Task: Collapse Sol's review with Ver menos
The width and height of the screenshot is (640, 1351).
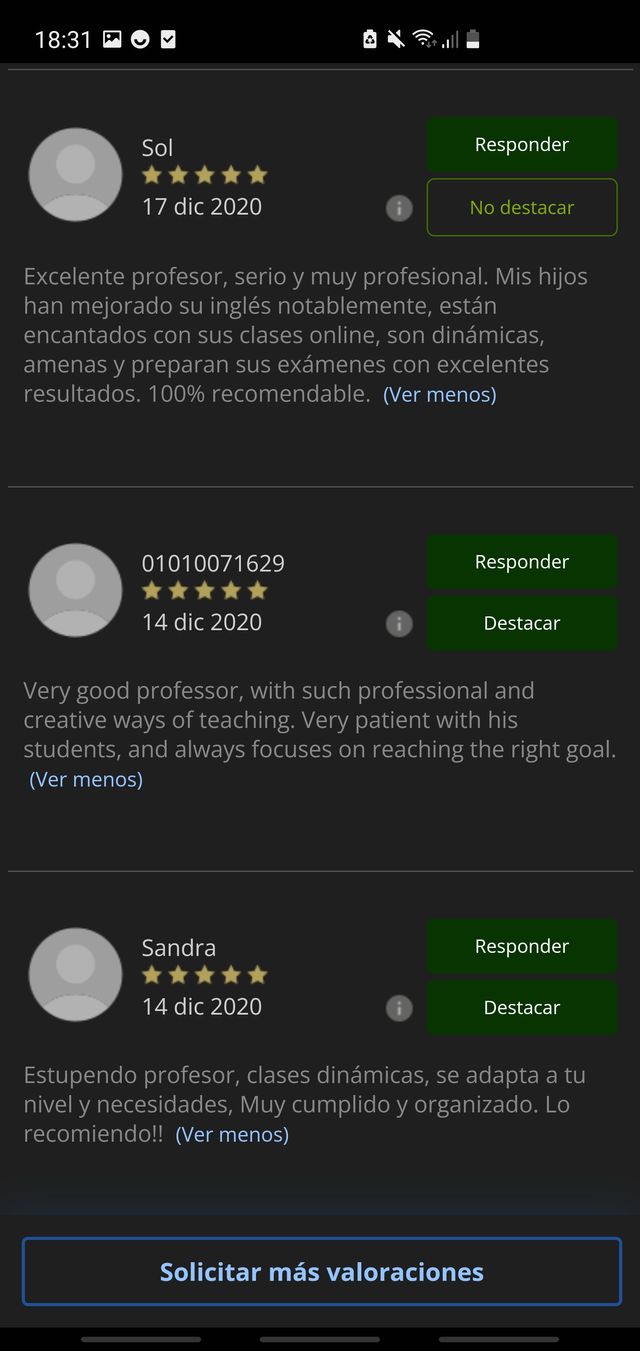Action: point(439,395)
